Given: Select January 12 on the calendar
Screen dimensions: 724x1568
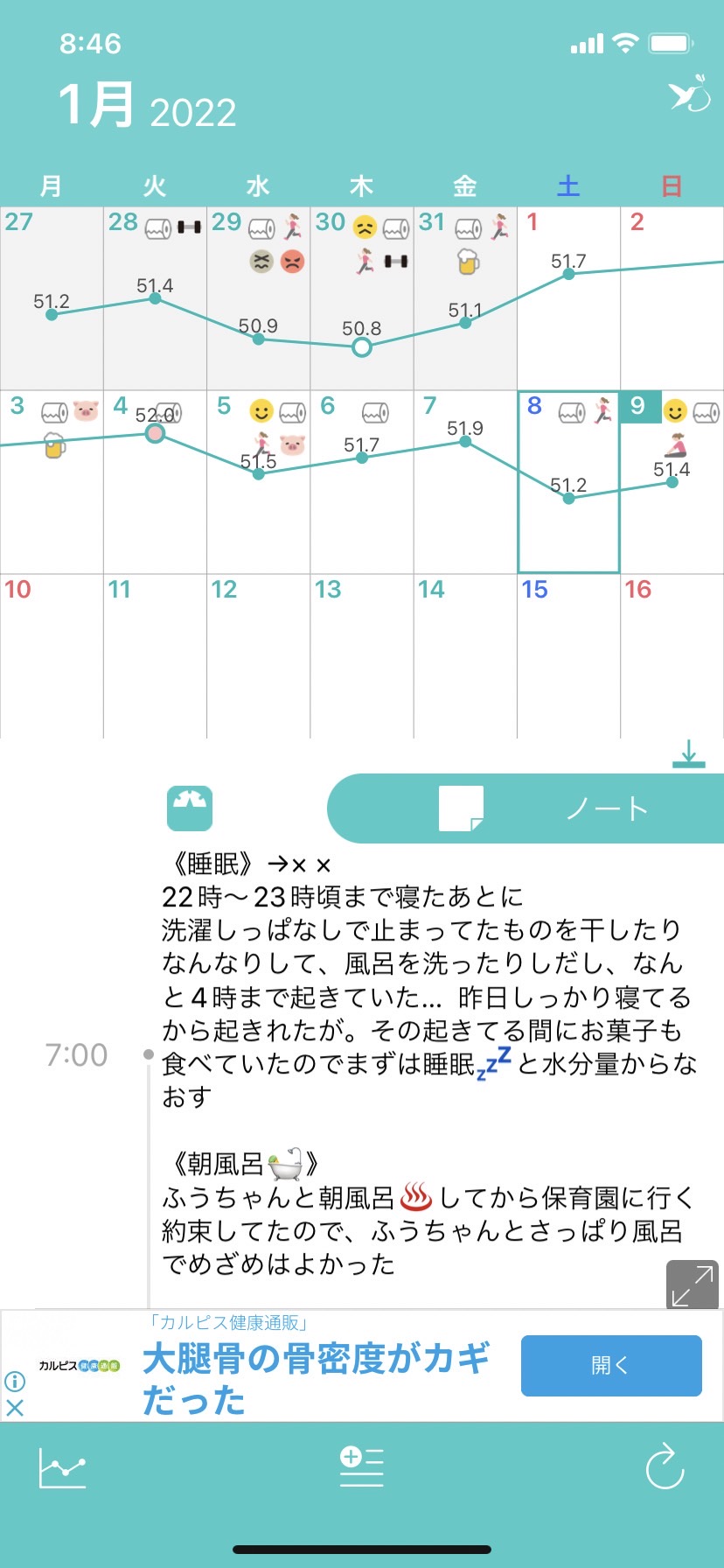Looking at the screenshot, I should pos(259,656).
